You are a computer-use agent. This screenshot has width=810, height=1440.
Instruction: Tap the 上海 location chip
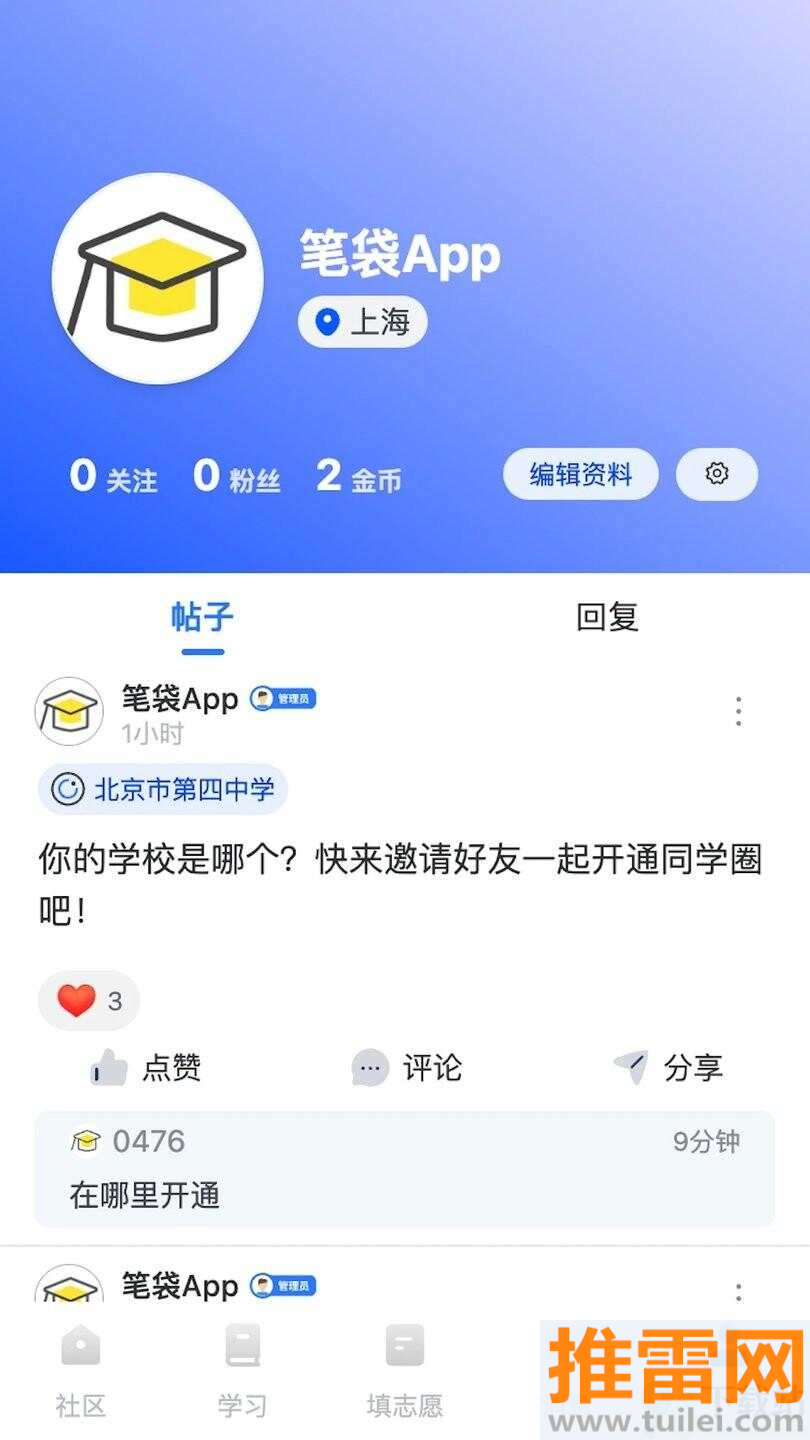363,322
